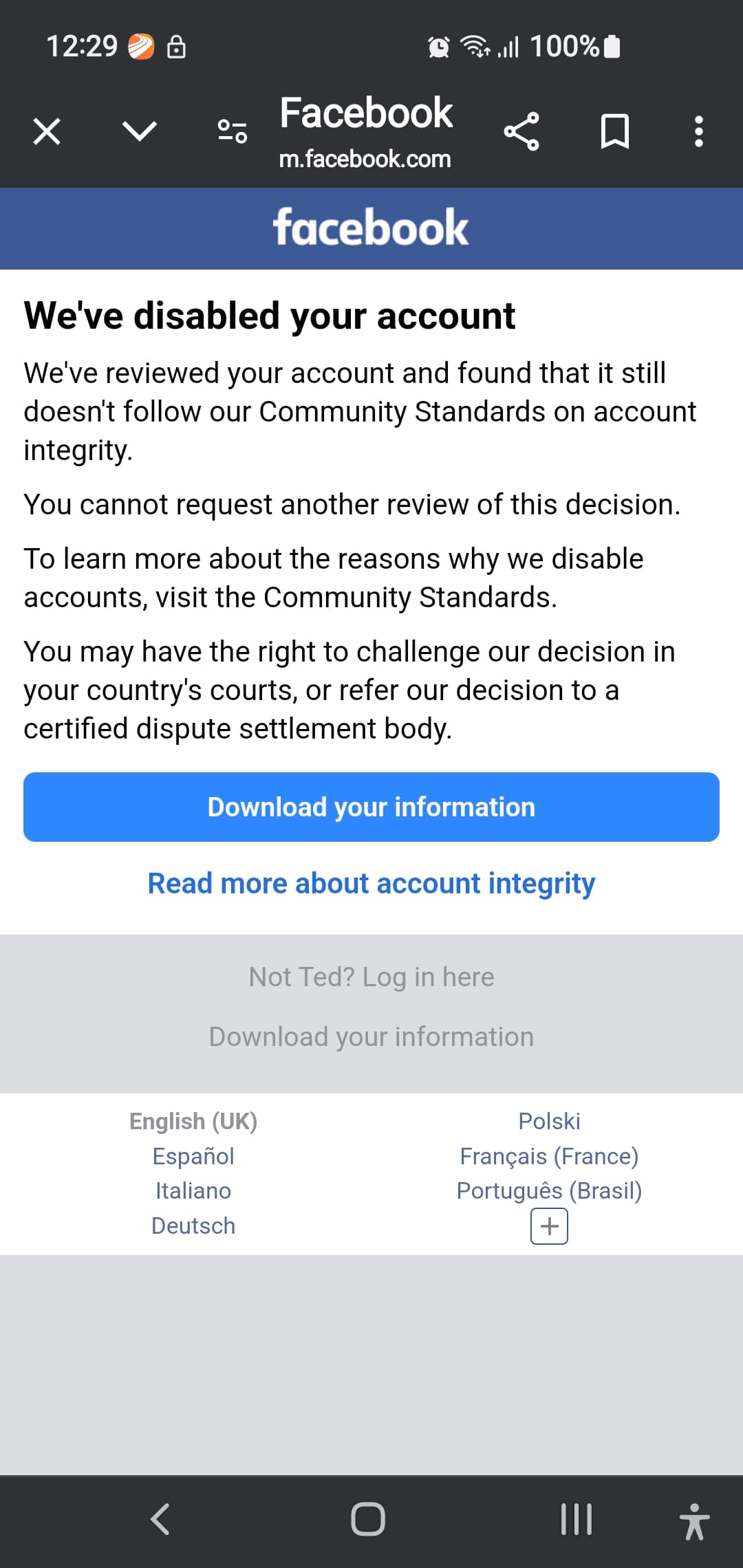
Task: Share this Facebook page
Action: 521,131
